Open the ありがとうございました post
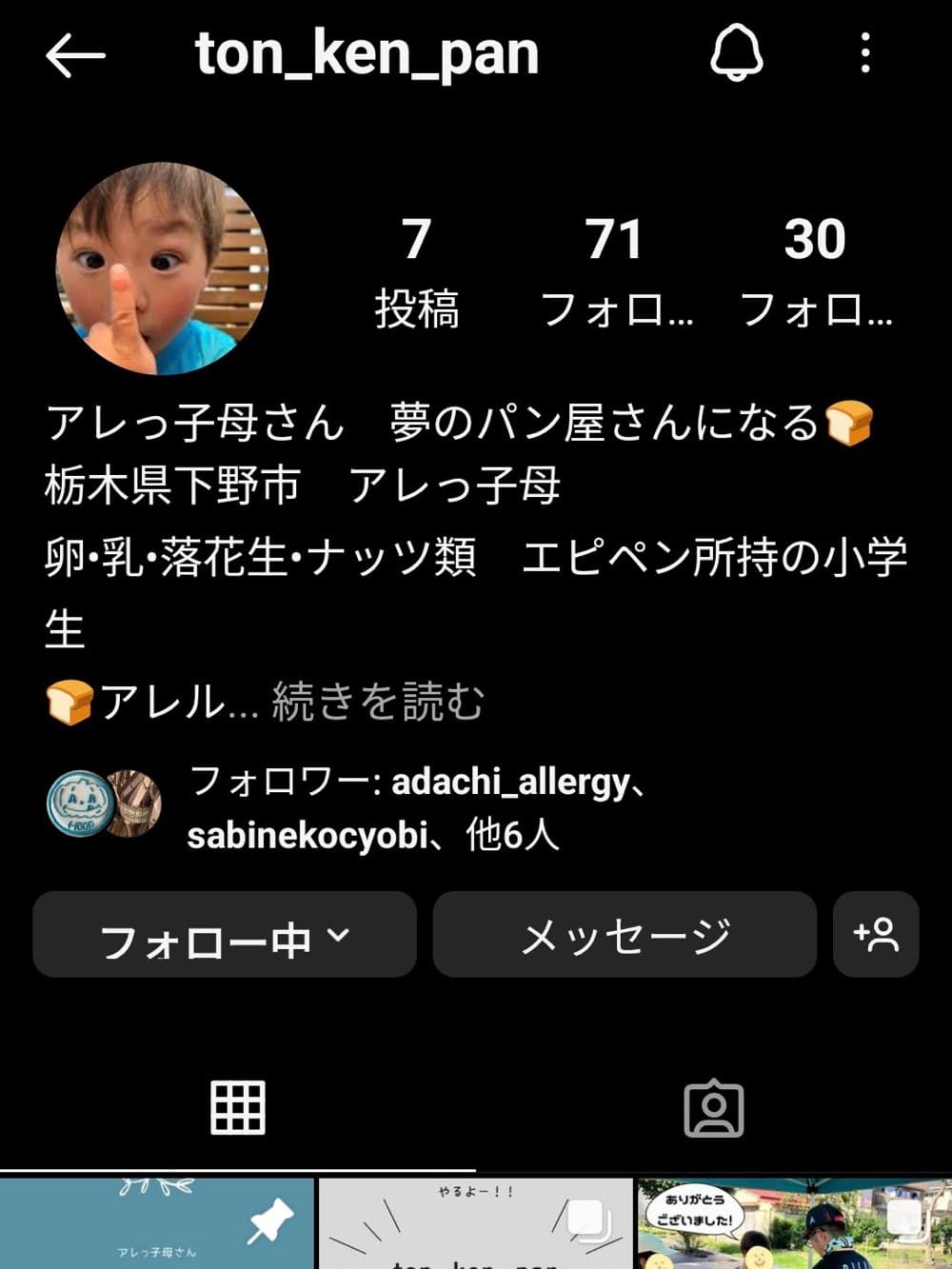The height and width of the screenshot is (1269, 952). [x=794, y=1225]
